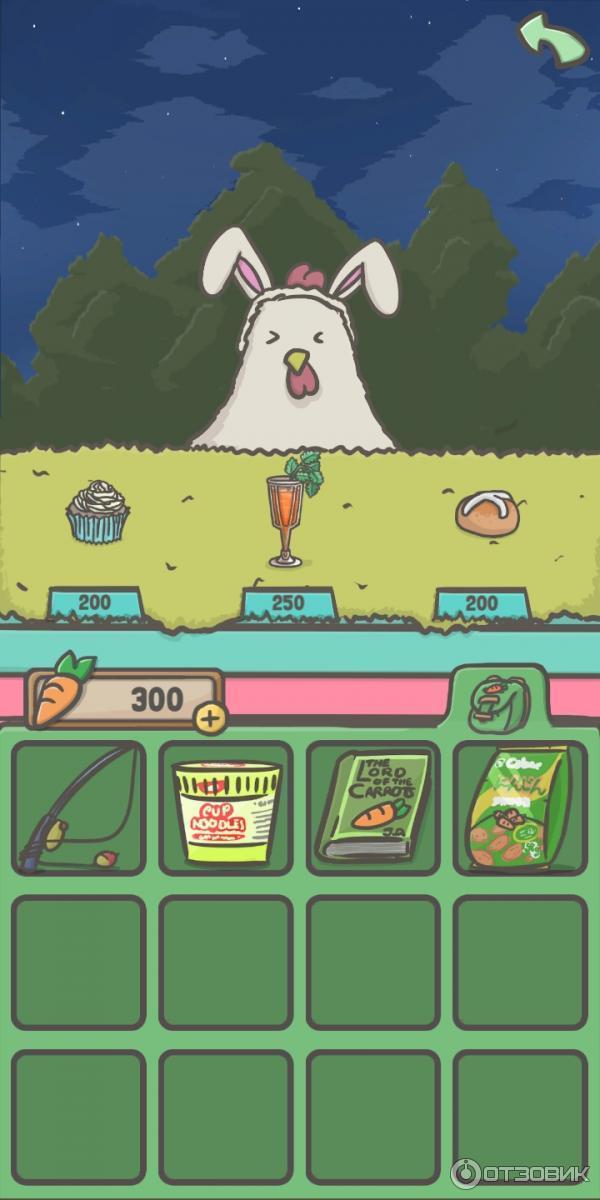
Task: Open the backpack inventory tab
Action: click(x=497, y=698)
